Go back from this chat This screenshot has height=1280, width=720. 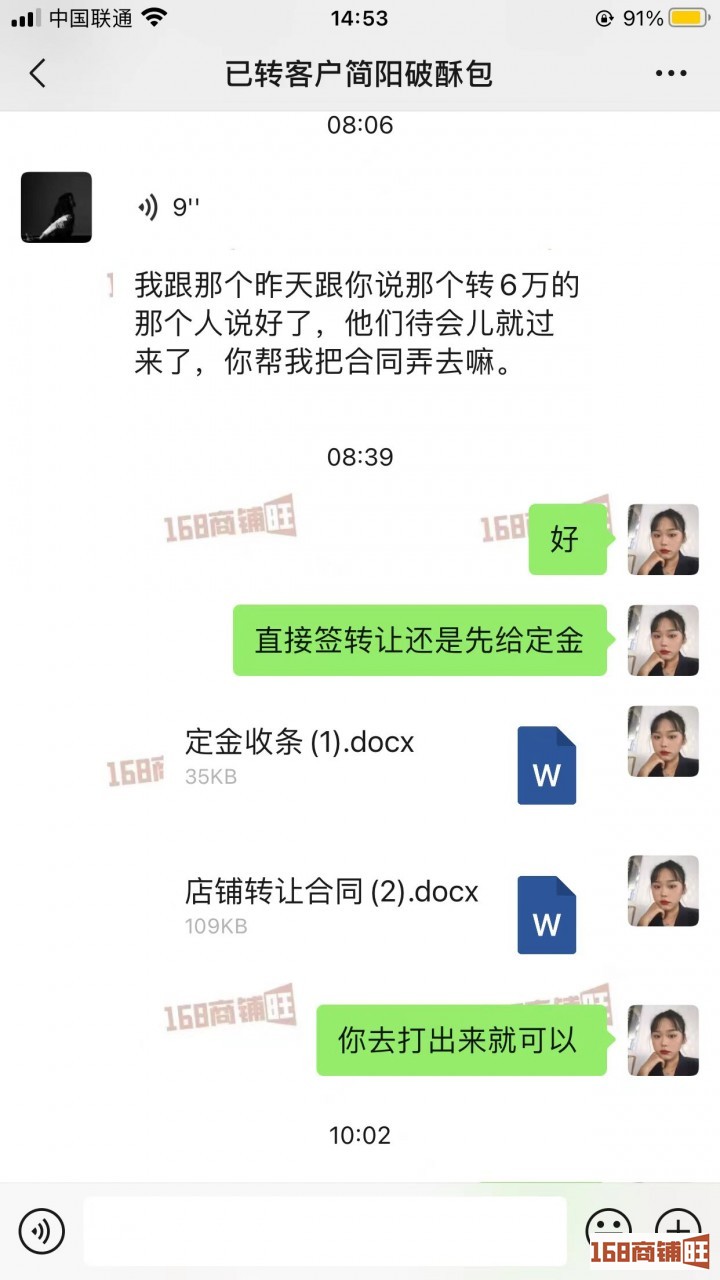pos(38,73)
